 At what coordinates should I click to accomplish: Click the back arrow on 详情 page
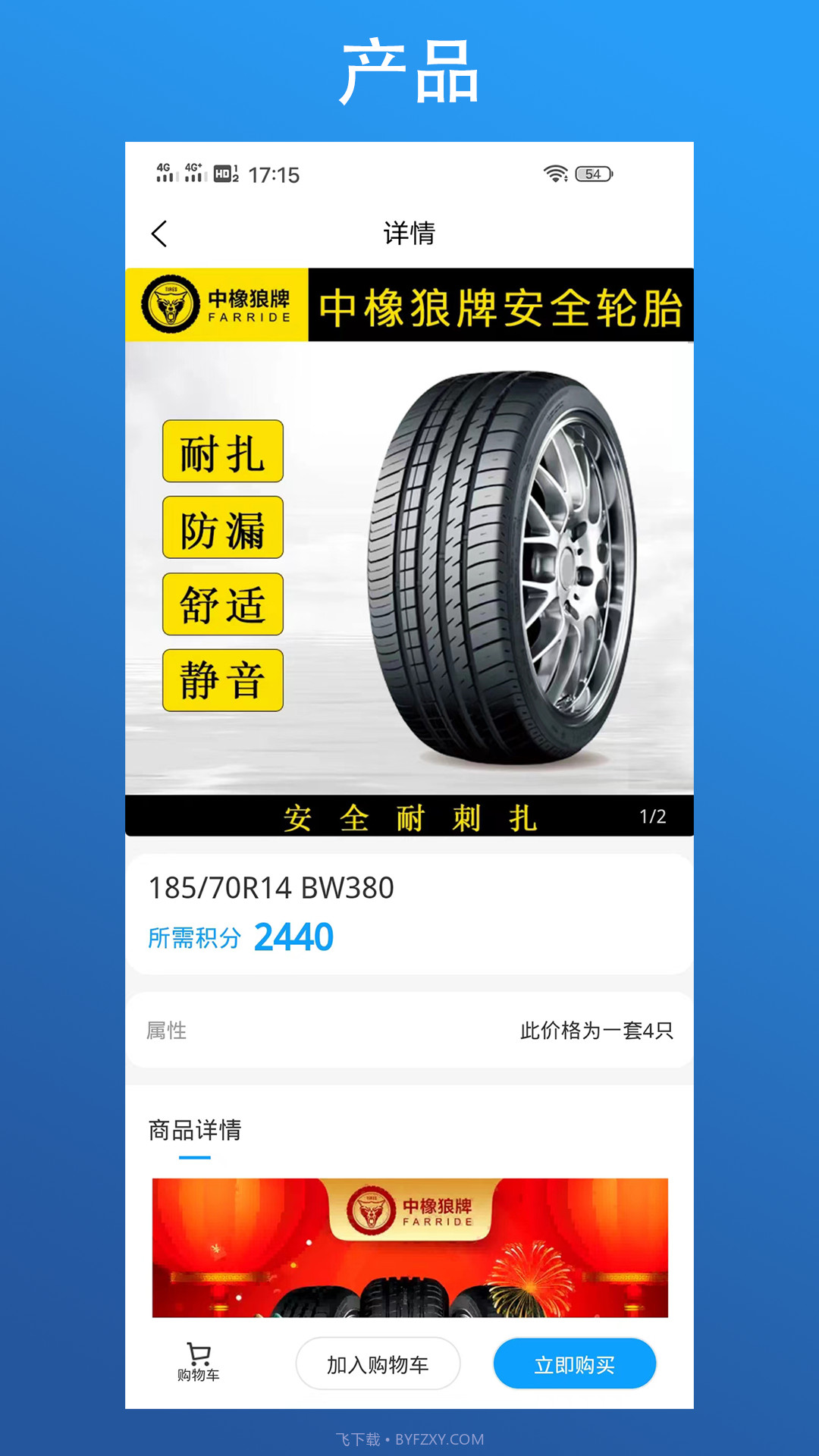159,232
